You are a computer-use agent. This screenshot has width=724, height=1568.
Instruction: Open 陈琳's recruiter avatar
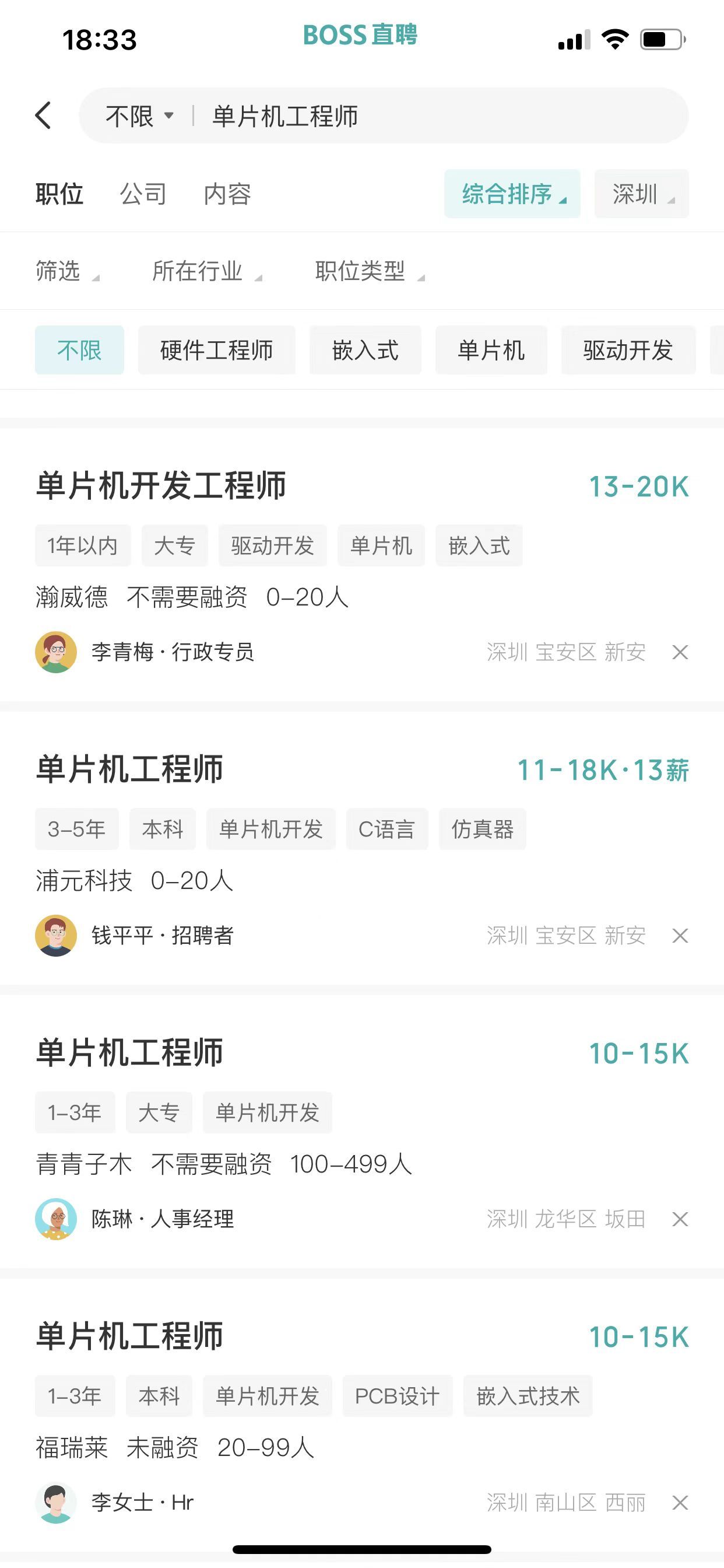55,1219
